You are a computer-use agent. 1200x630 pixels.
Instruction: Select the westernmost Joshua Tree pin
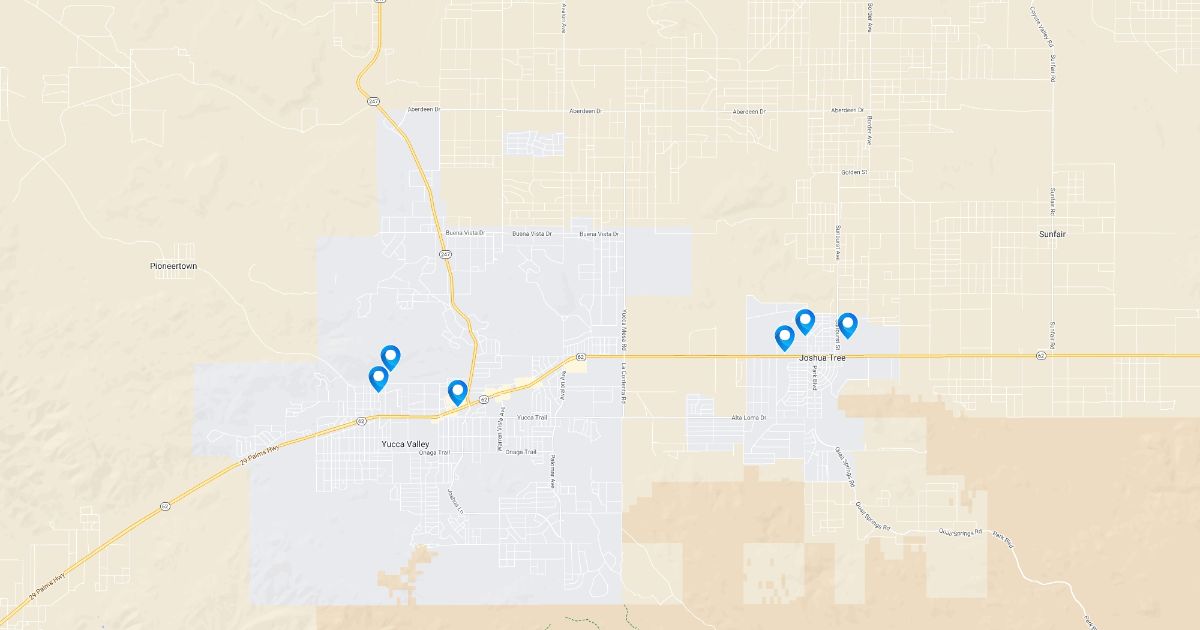(x=785, y=337)
